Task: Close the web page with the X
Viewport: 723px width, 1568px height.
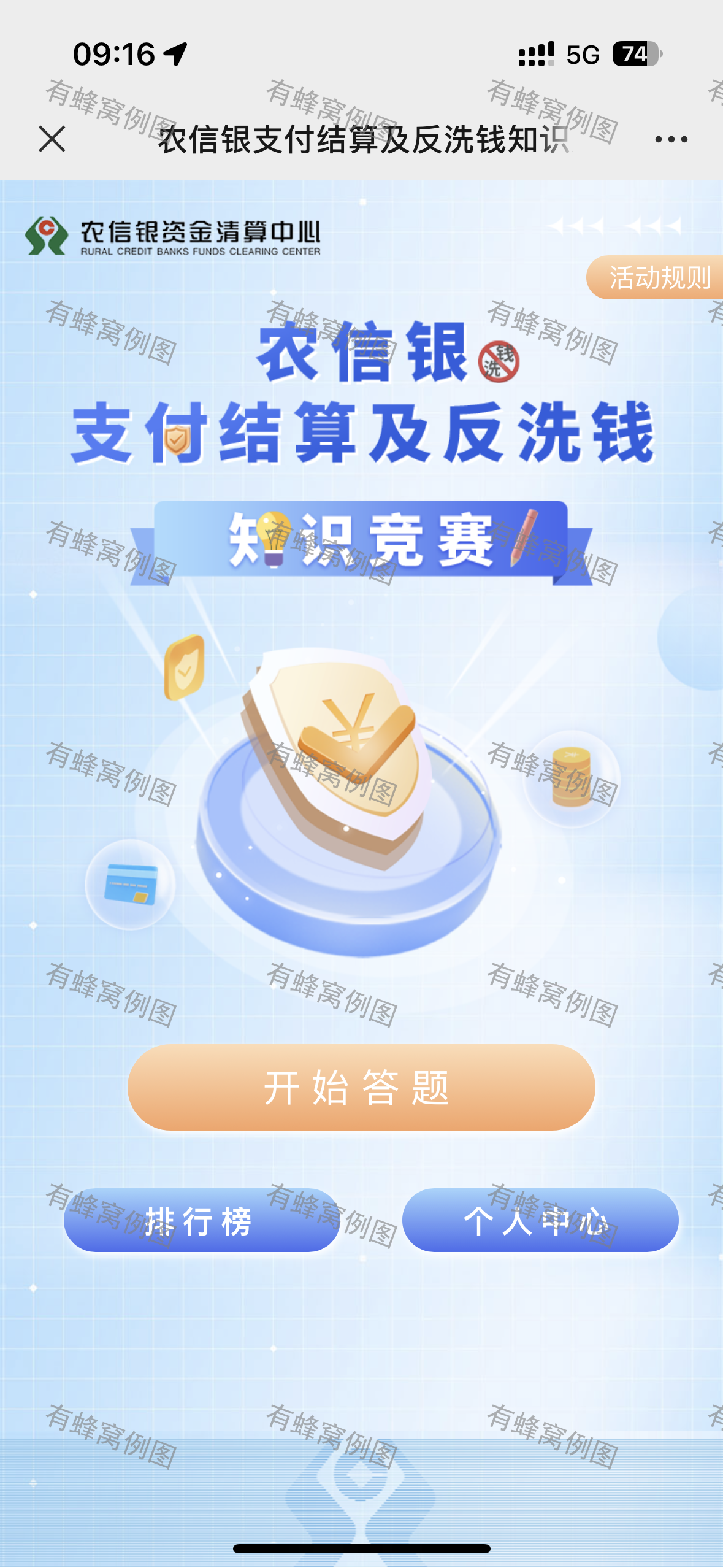Action: pos(52,139)
